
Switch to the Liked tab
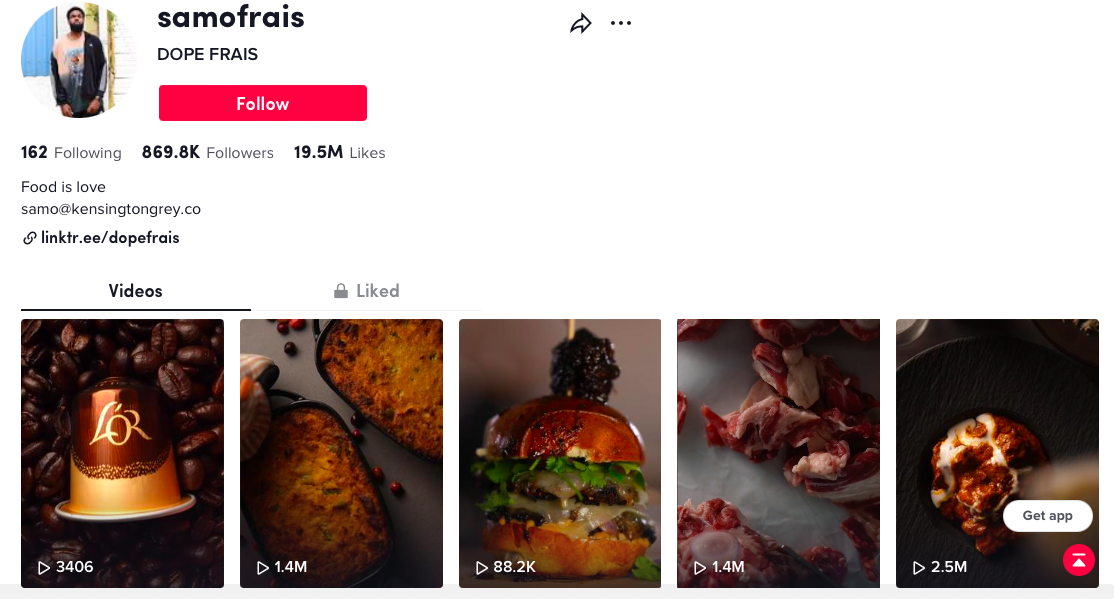click(x=367, y=291)
